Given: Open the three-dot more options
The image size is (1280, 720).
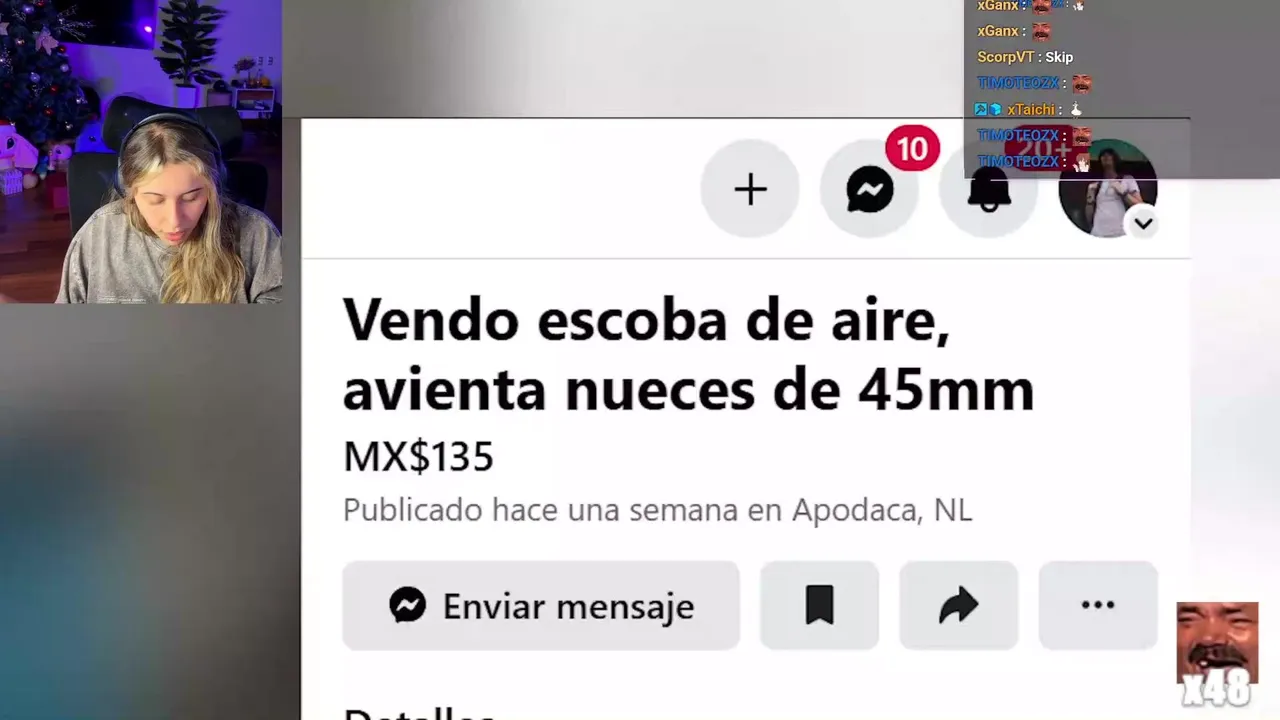Looking at the screenshot, I should [1097, 606].
